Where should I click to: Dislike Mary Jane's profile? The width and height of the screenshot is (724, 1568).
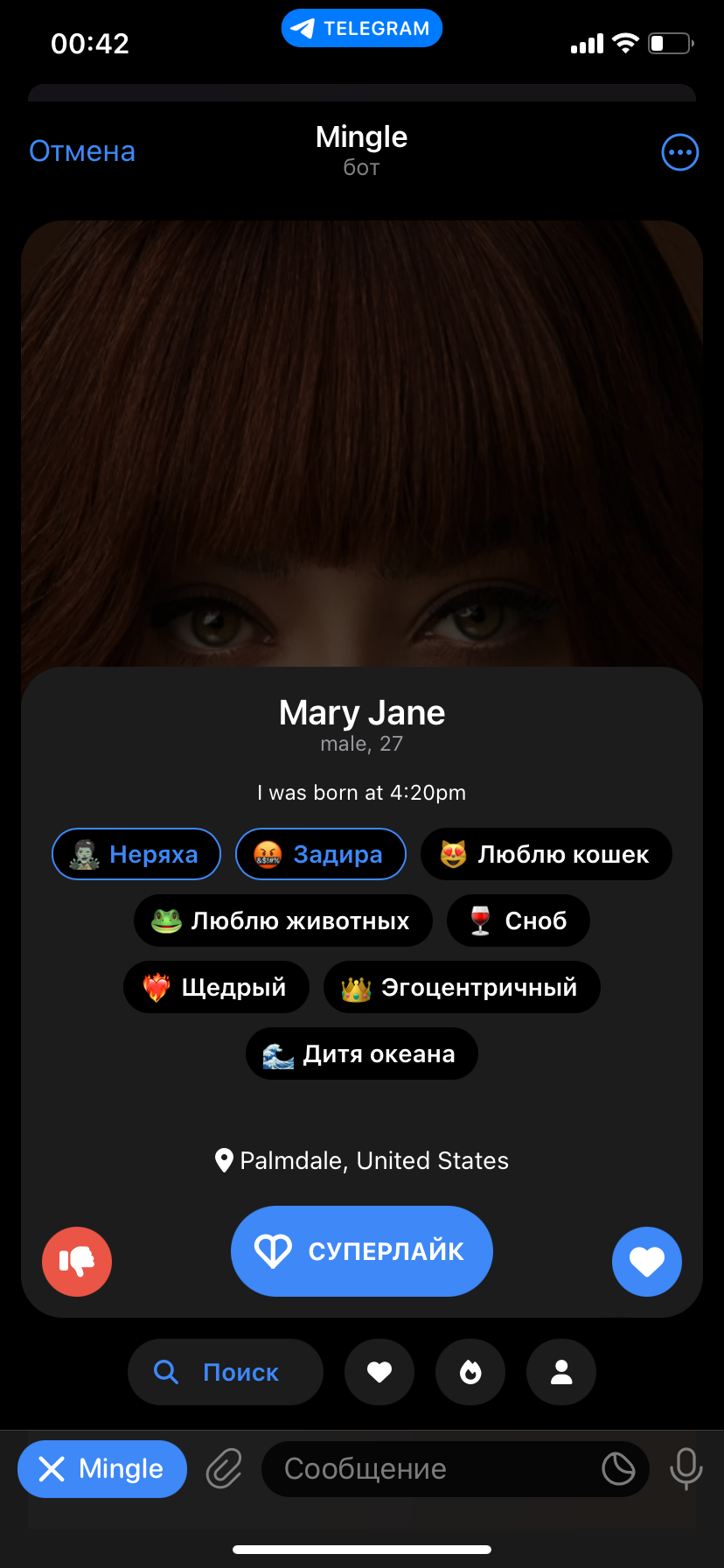(77, 1262)
